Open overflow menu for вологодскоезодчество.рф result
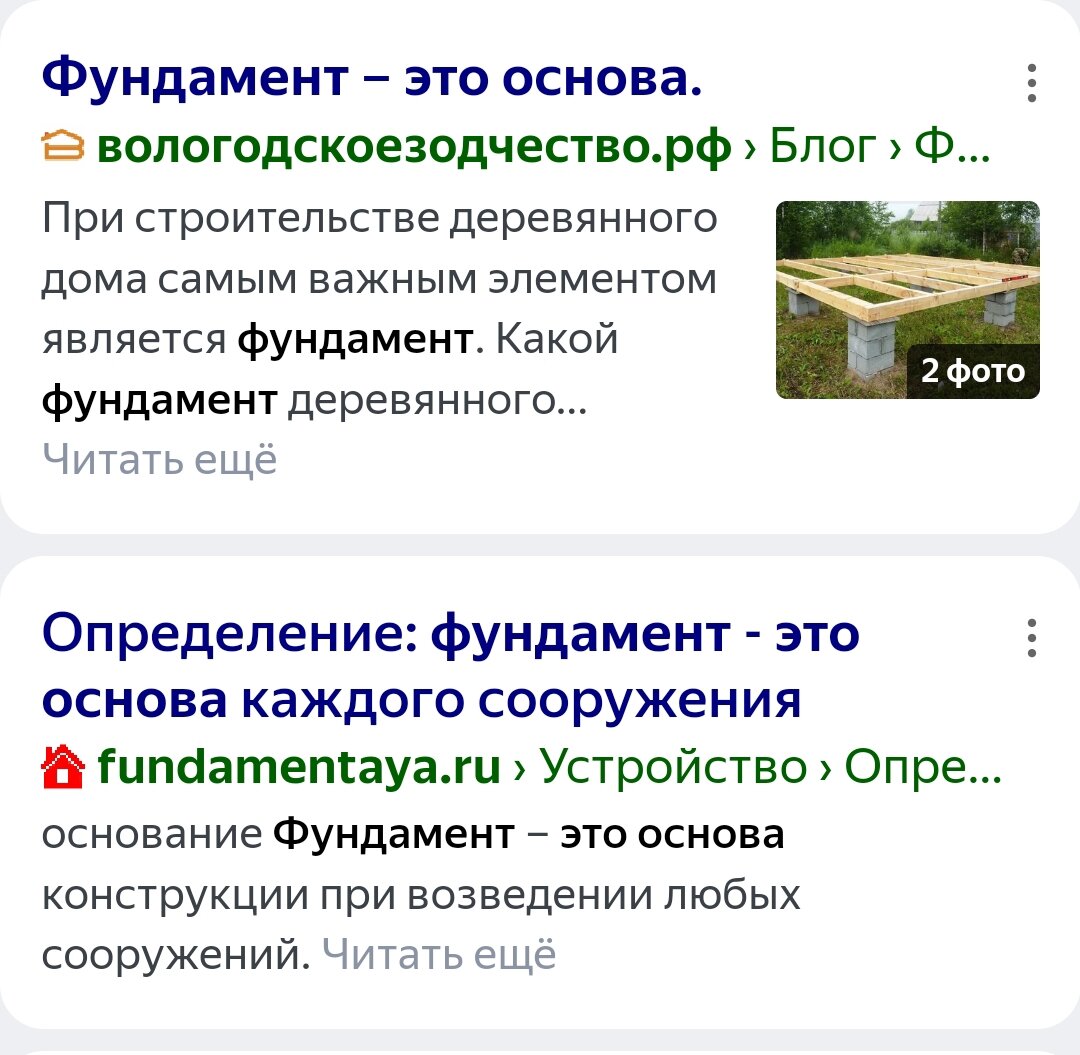1080x1055 pixels. coord(1031,84)
